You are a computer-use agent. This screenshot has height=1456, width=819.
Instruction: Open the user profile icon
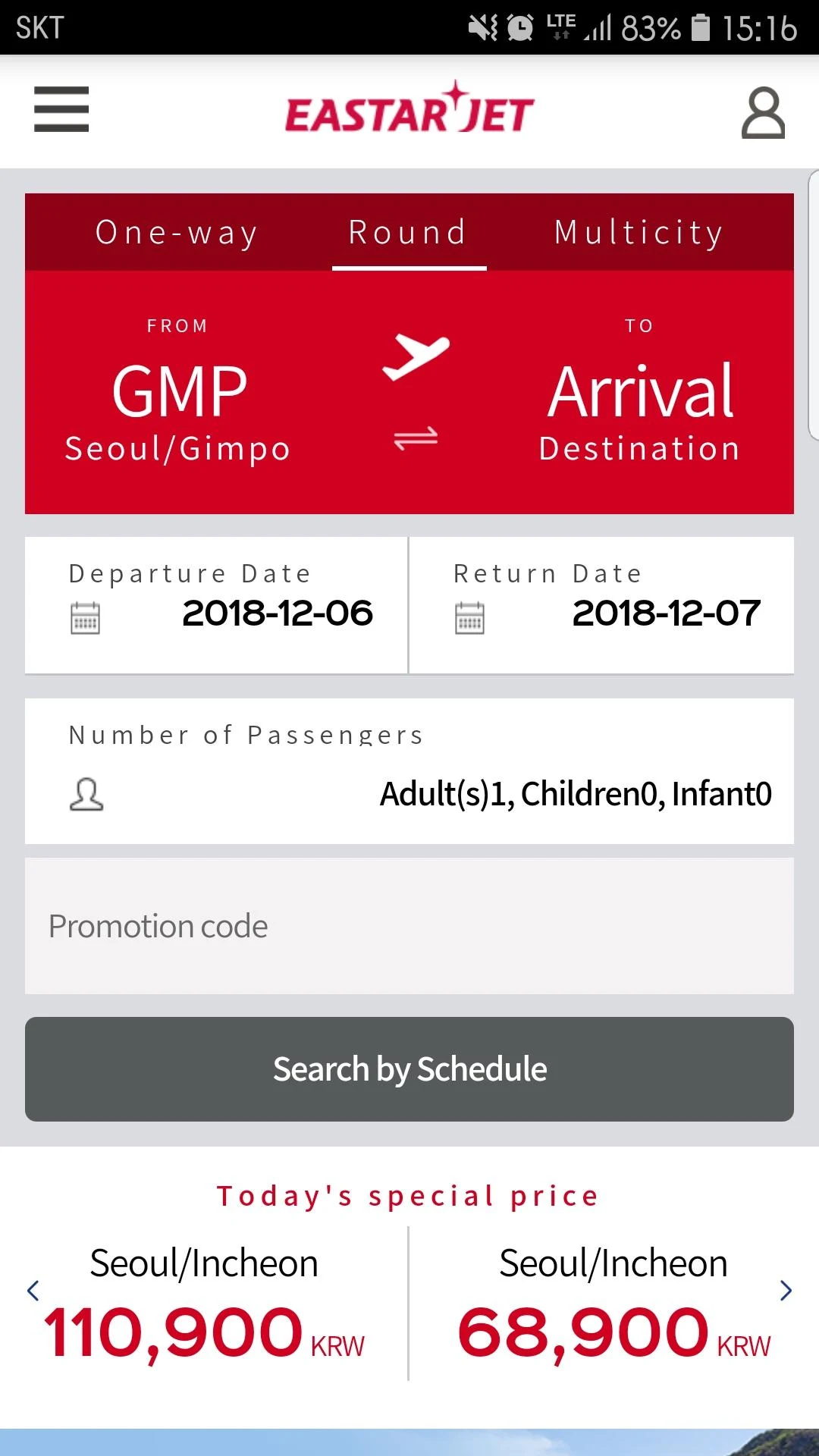tap(763, 112)
